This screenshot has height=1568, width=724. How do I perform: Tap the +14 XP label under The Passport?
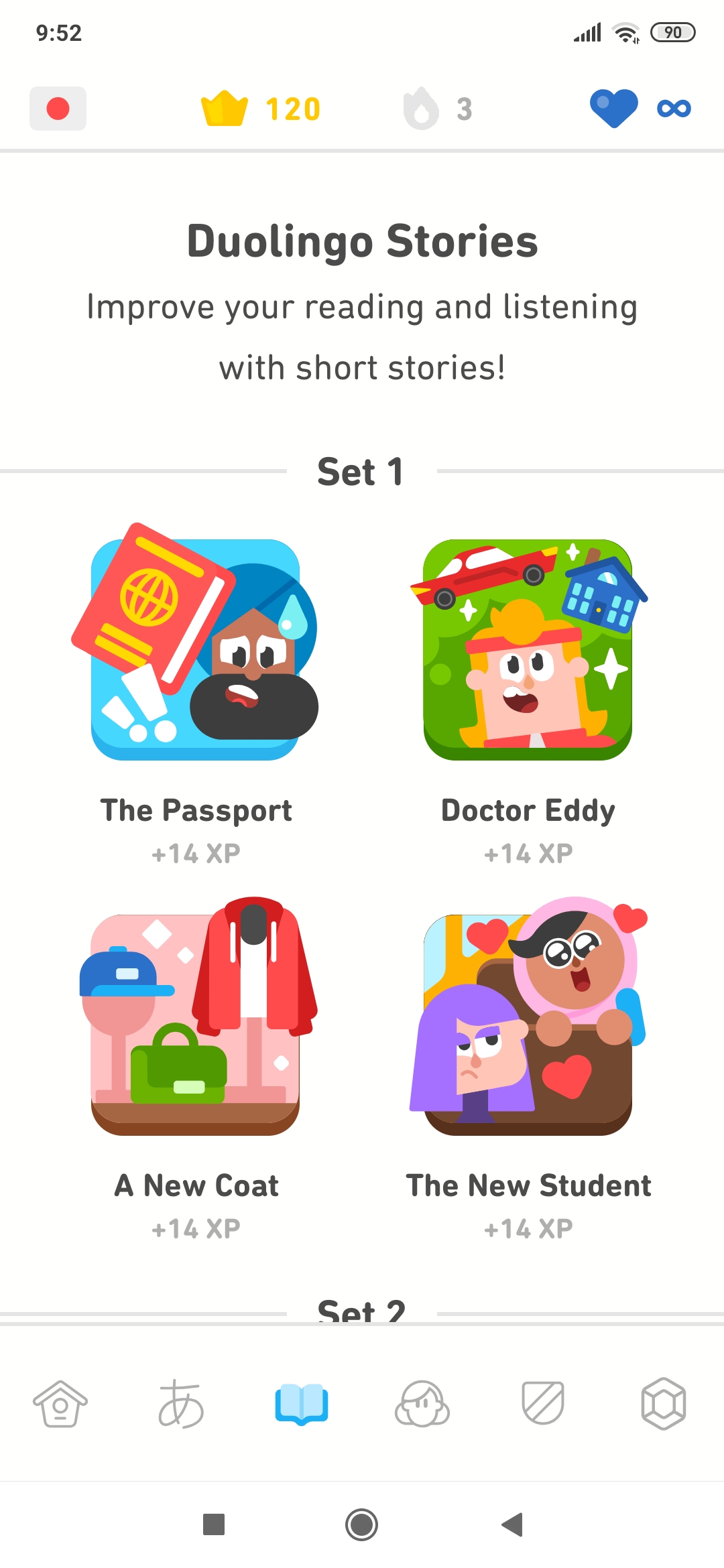point(195,852)
